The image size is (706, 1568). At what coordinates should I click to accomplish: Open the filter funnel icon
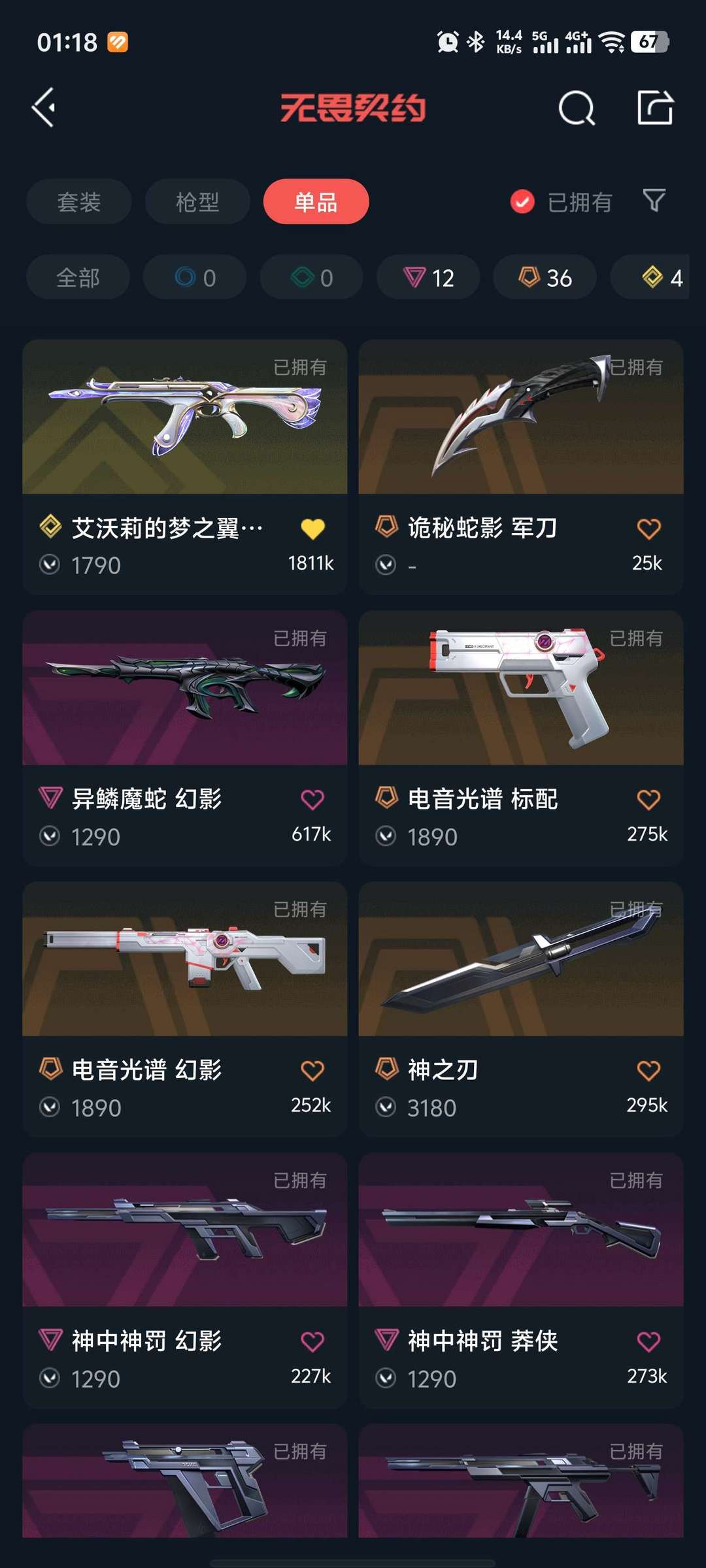click(x=653, y=202)
